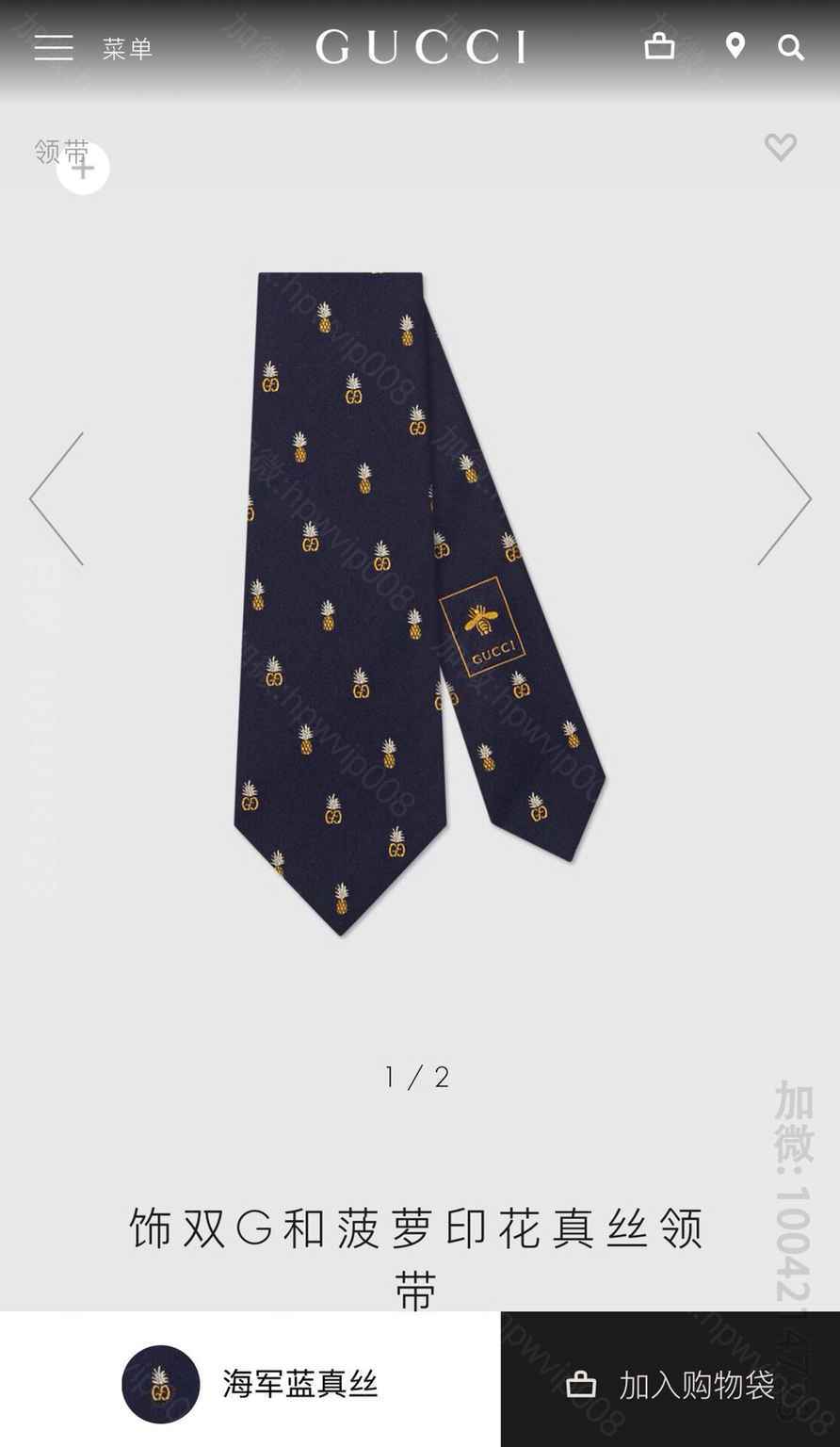
Task: Show the previous product image
Action: click(x=57, y=498)
